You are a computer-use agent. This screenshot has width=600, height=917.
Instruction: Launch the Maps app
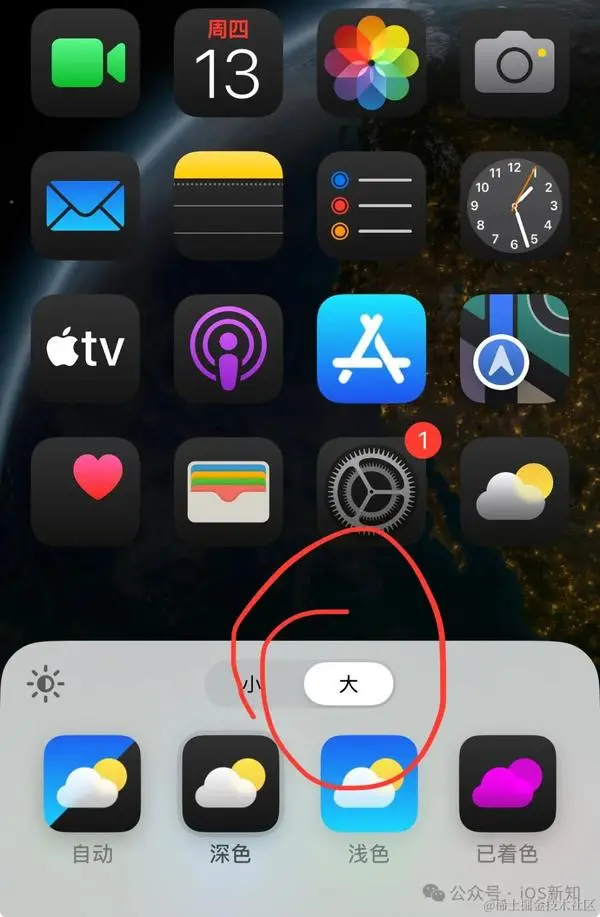coord(515,348)
